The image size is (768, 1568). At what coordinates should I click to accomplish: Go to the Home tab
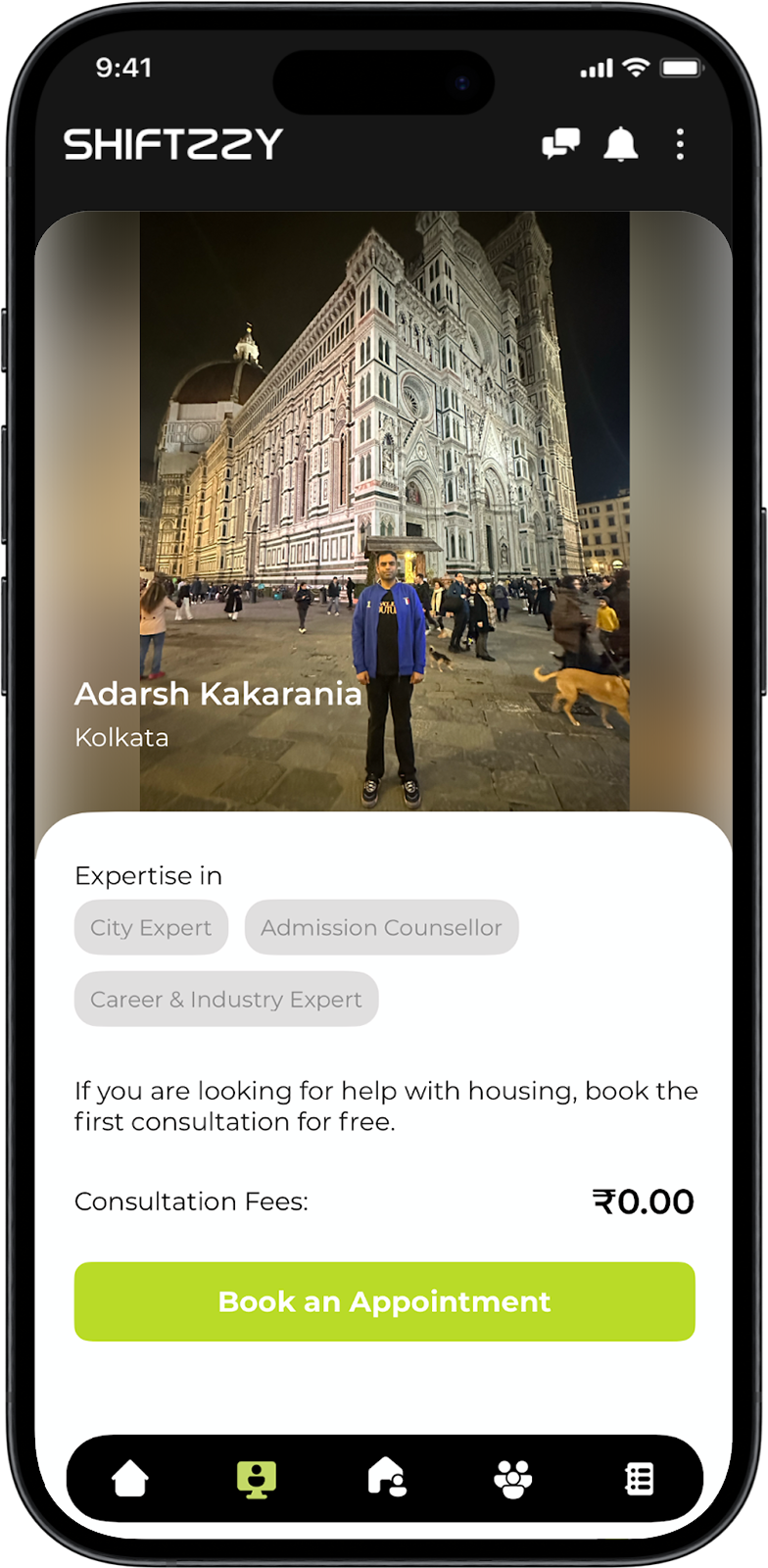click(x=129, y=1479)
